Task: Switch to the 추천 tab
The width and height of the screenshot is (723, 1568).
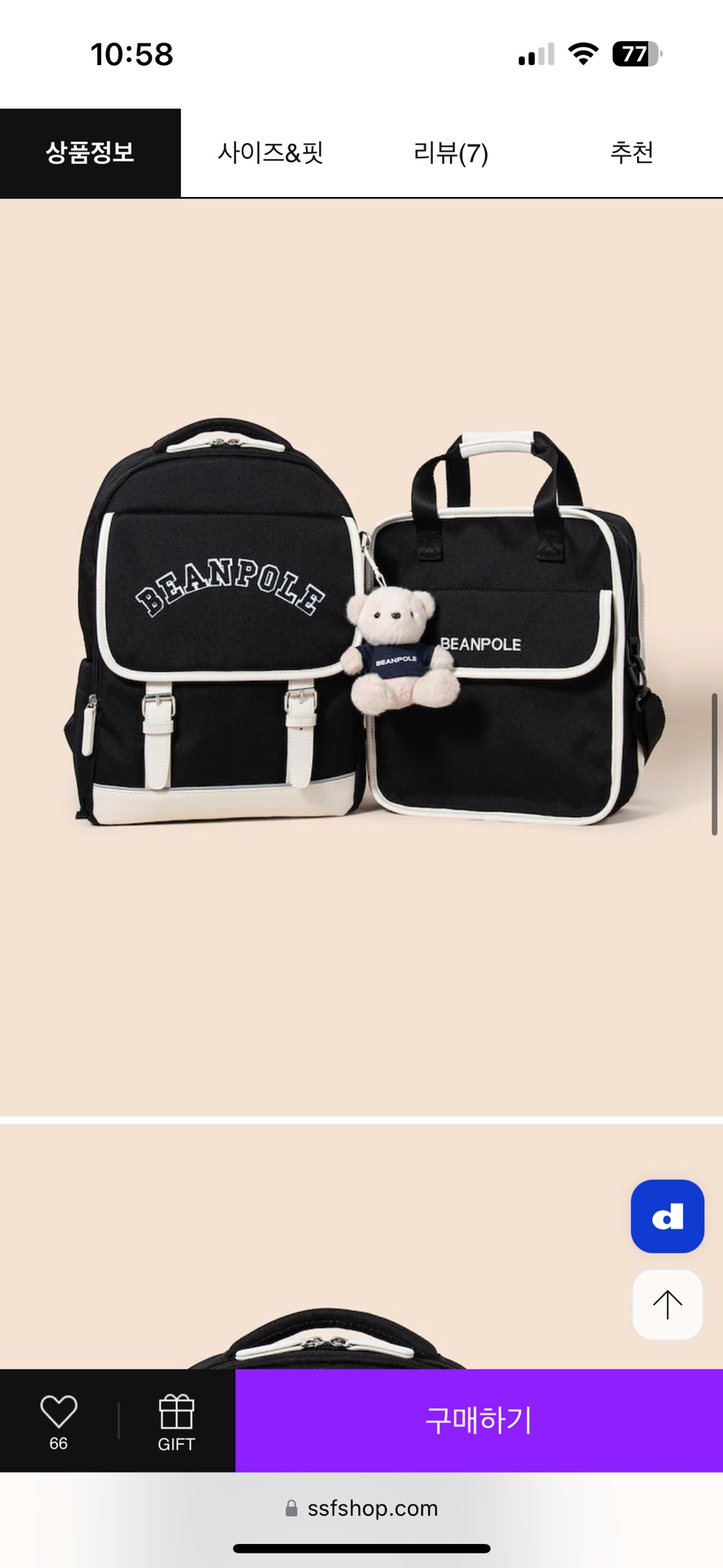Action: coord(631,153)
